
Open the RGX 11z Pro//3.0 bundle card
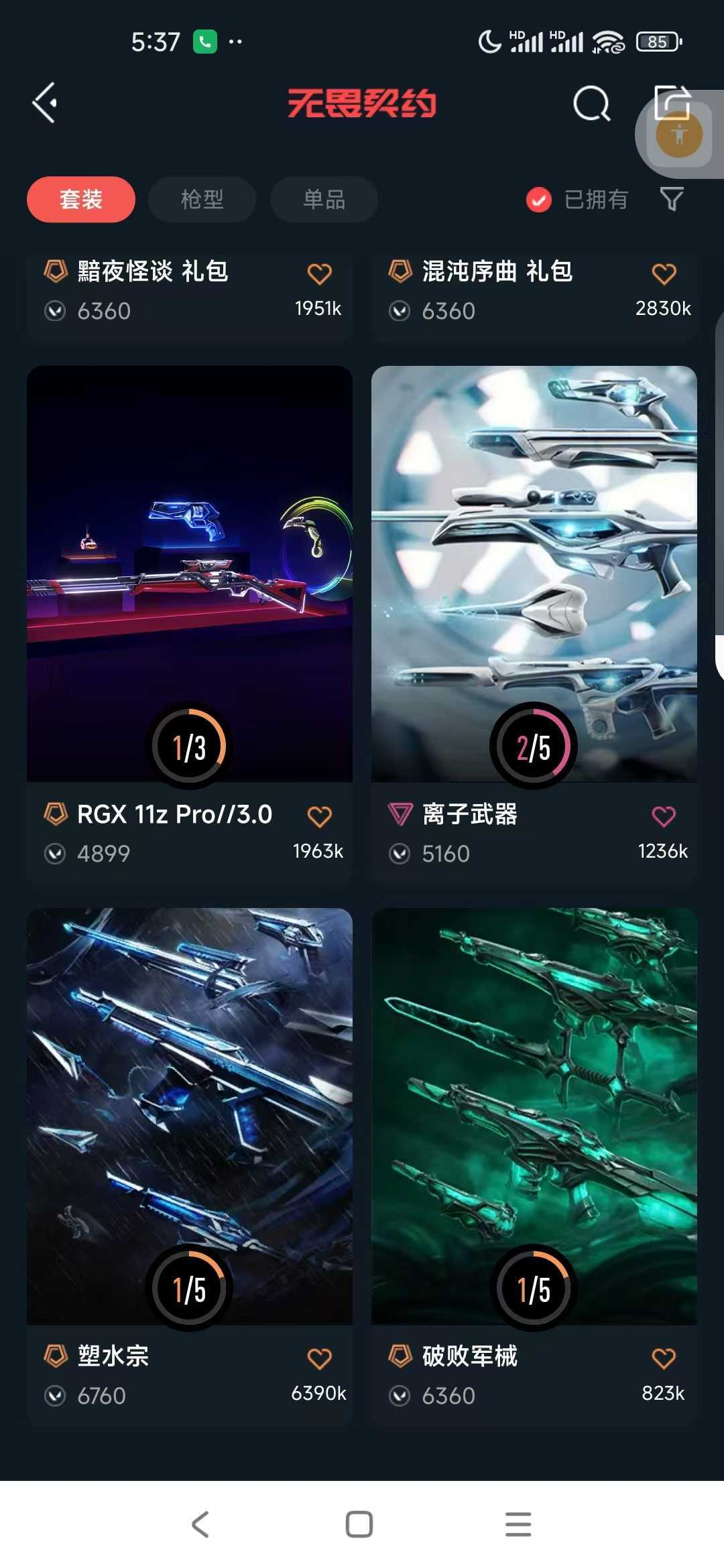point(190,623)
